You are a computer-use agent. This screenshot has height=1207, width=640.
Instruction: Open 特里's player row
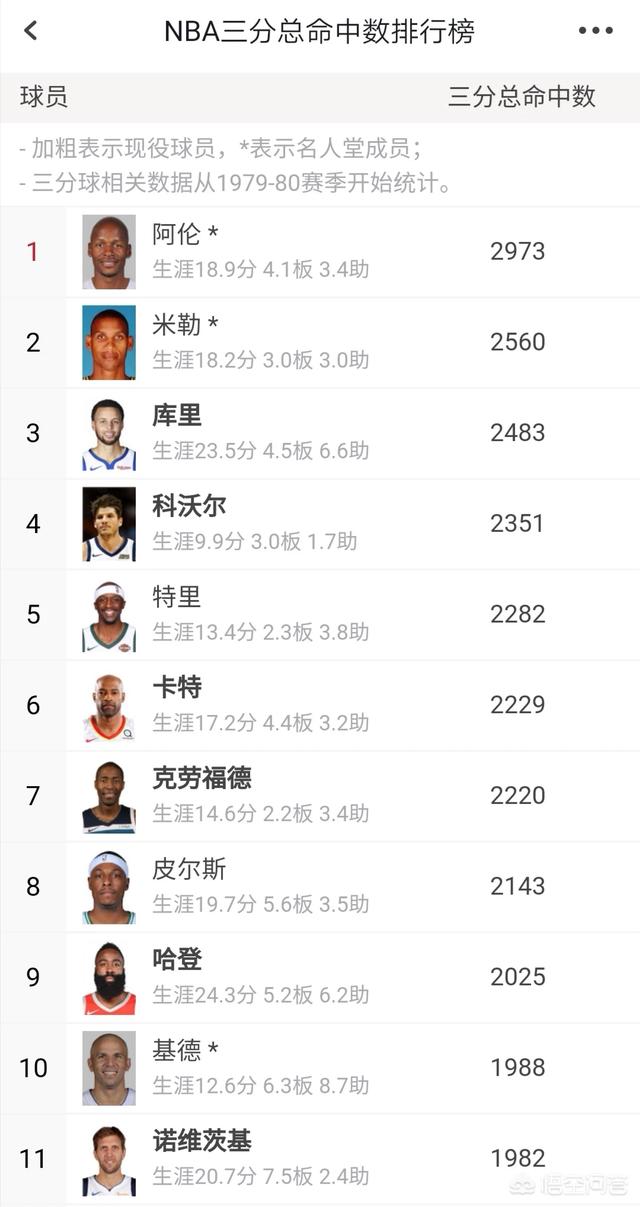pos(320,615)
